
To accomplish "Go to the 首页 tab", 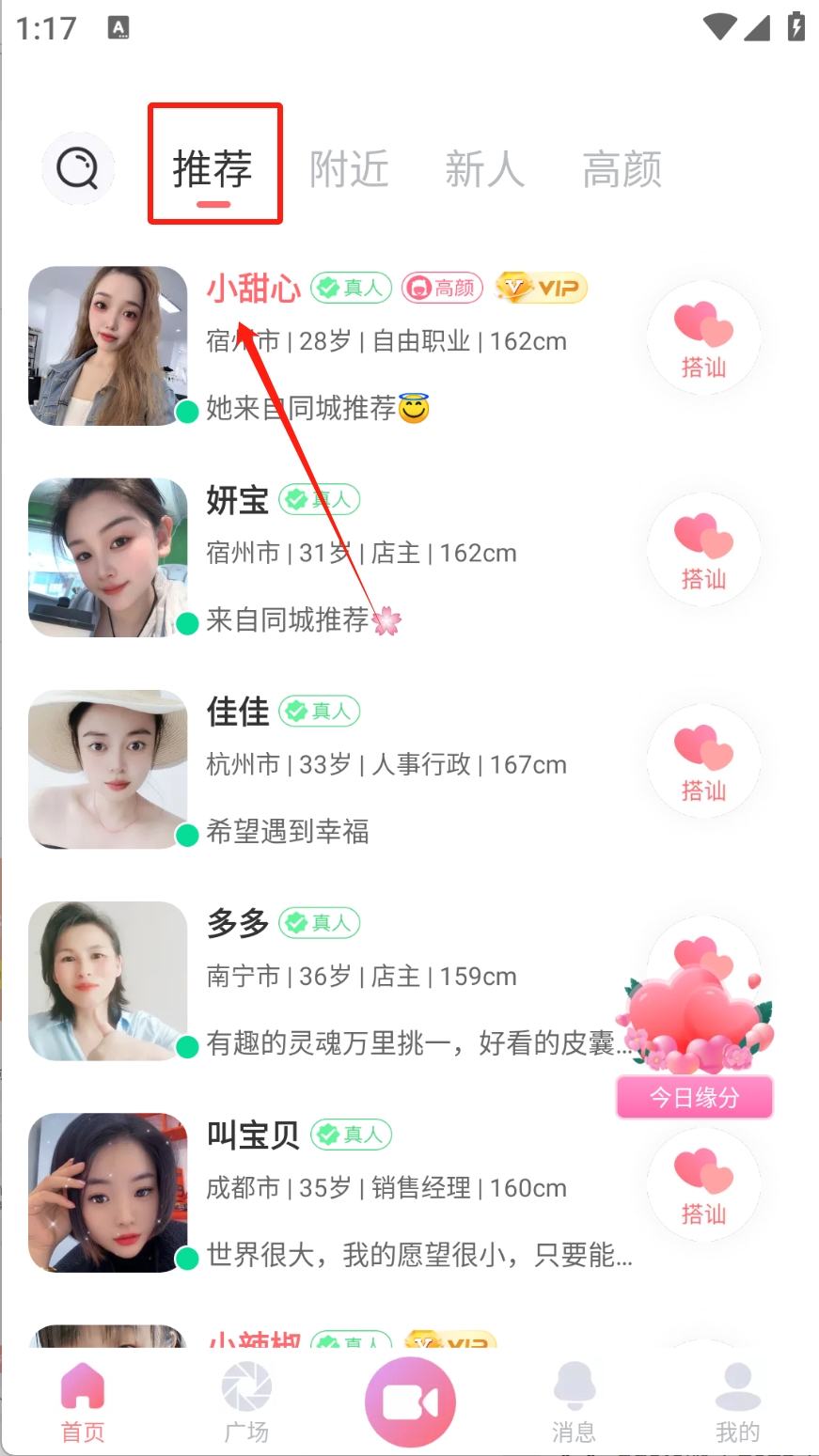I will pos(83,1402).
